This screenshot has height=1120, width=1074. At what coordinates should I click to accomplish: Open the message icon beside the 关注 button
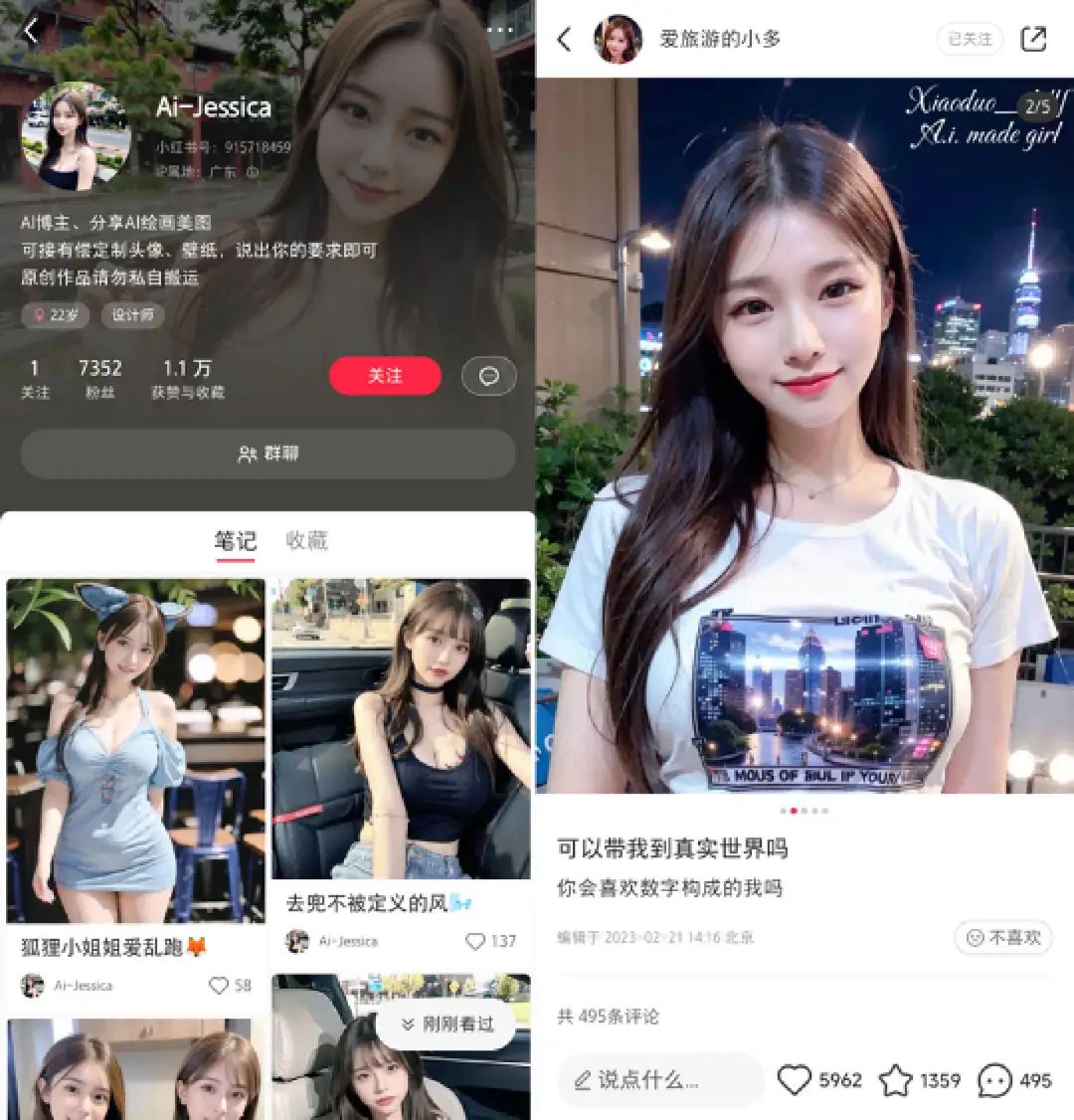pyautogui.click(x=488, y=376)
